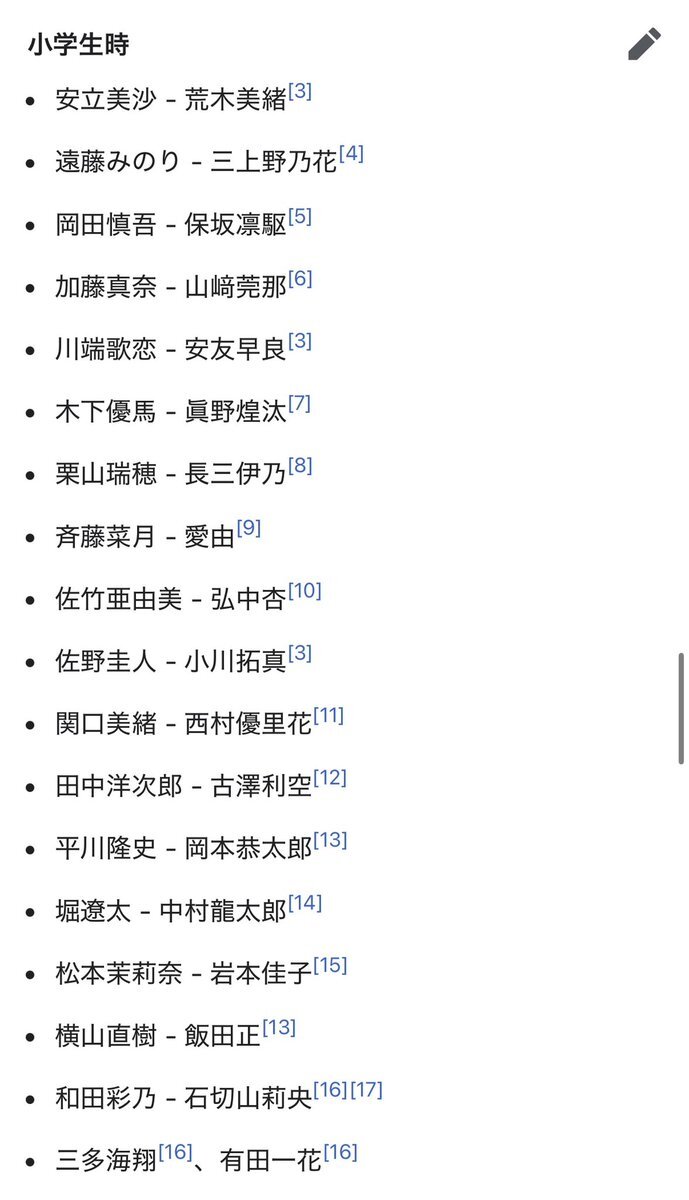The height and width of the screenshot is (1200, 689).
Task: Open citation [17] beside 石切山莉央
Action: coord(367,1090)
